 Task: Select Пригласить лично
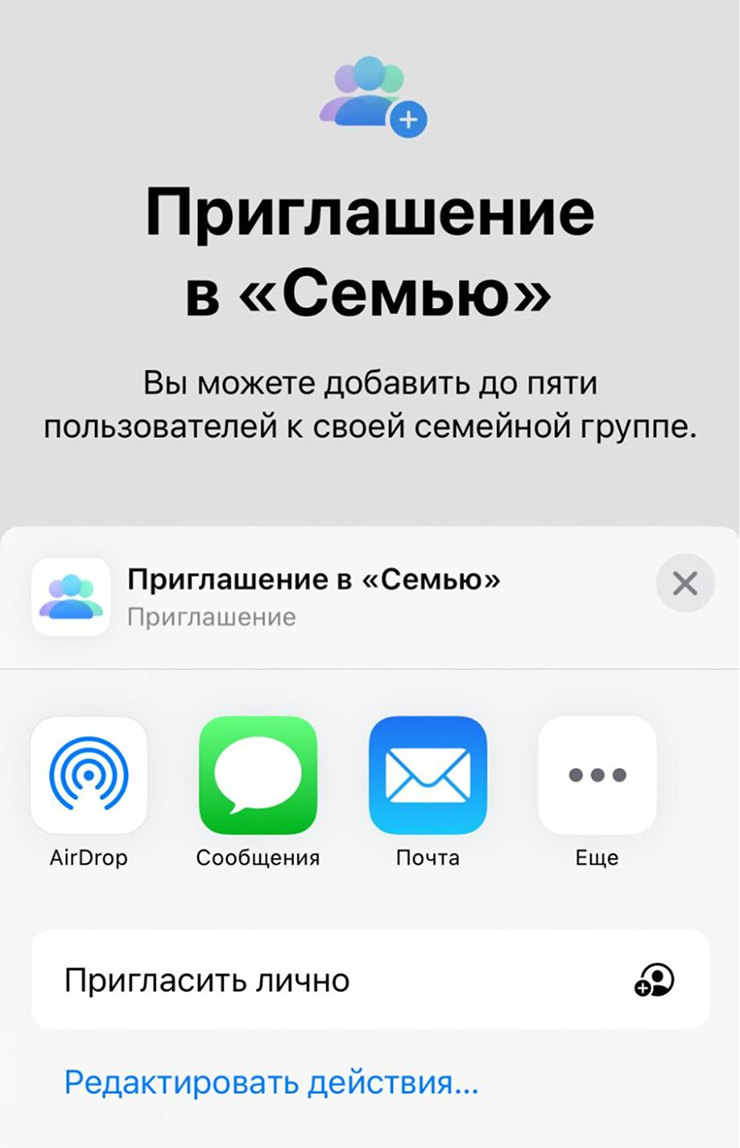[370, 980]
